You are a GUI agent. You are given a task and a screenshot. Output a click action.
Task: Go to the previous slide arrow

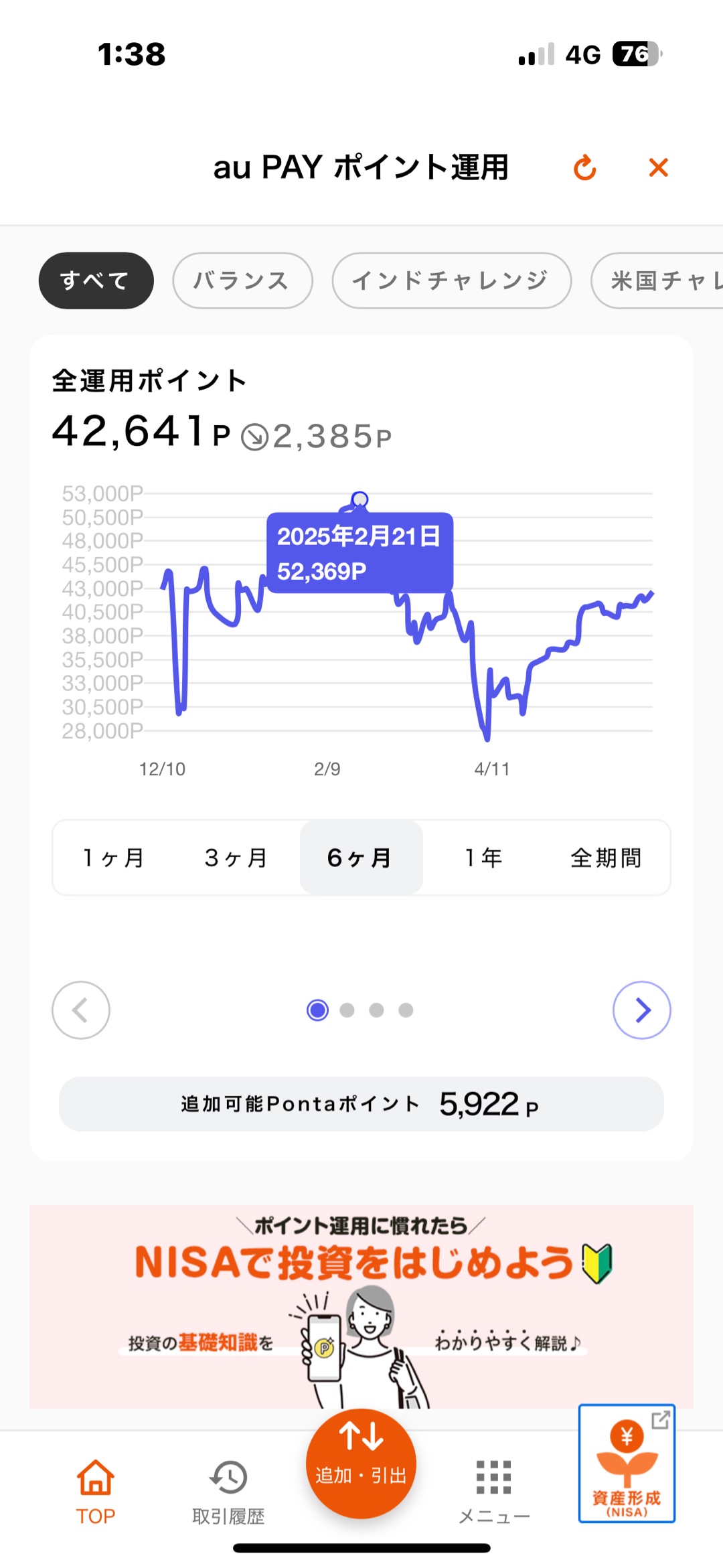pos(81,1010)
